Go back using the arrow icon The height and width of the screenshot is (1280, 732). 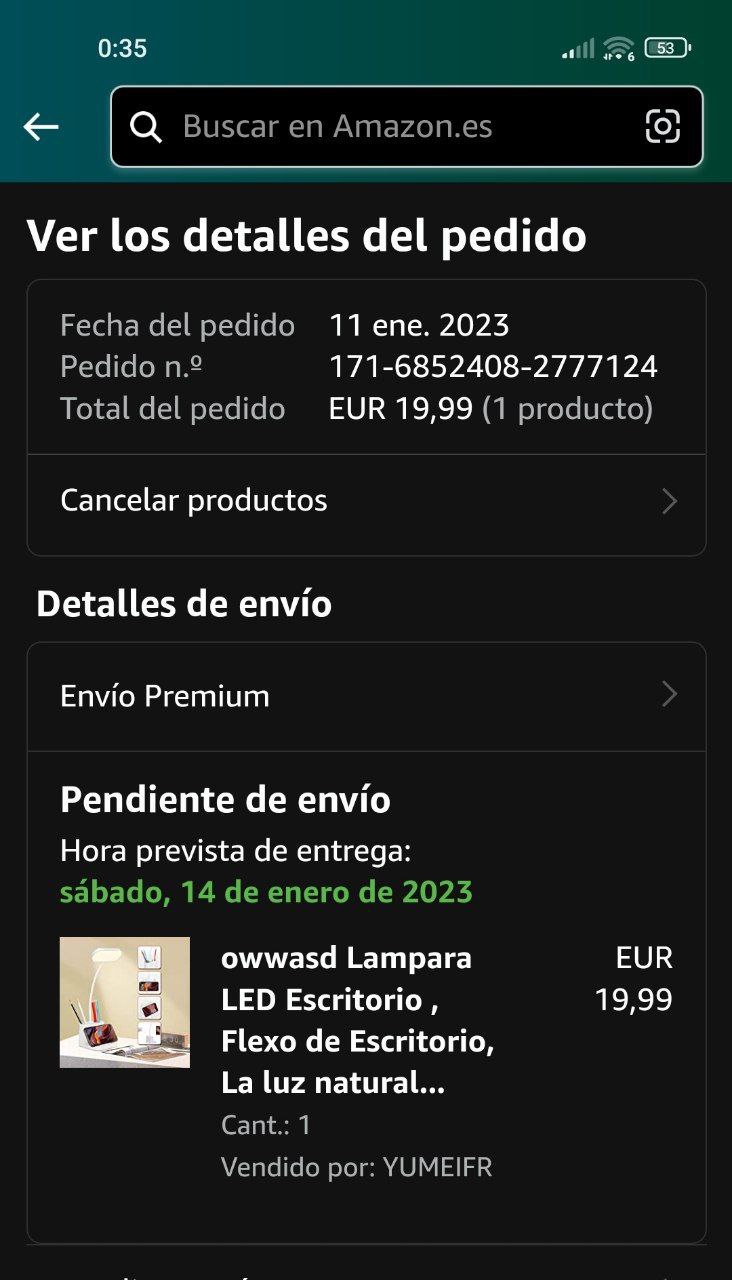41,127
